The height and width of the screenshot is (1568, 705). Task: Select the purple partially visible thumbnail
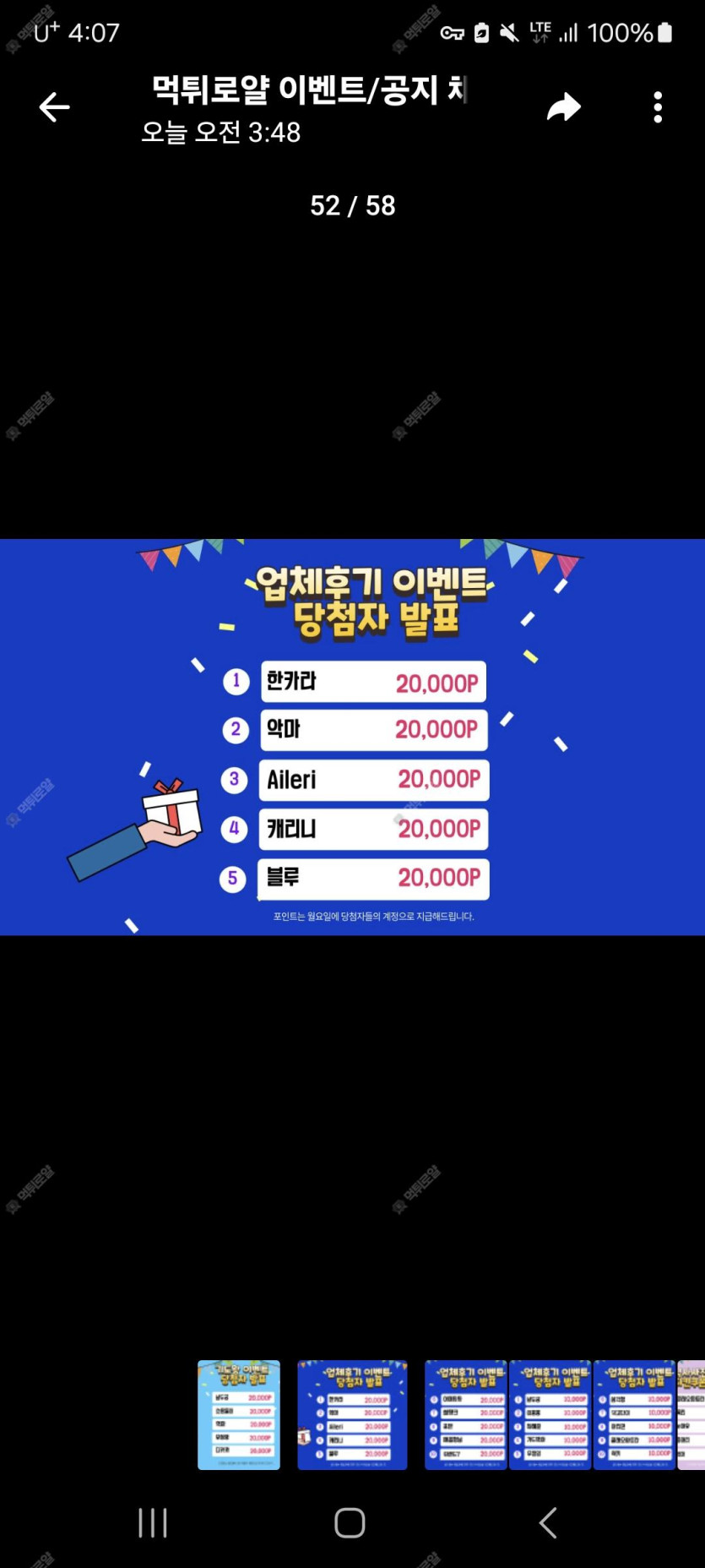tap(692, 1415)
